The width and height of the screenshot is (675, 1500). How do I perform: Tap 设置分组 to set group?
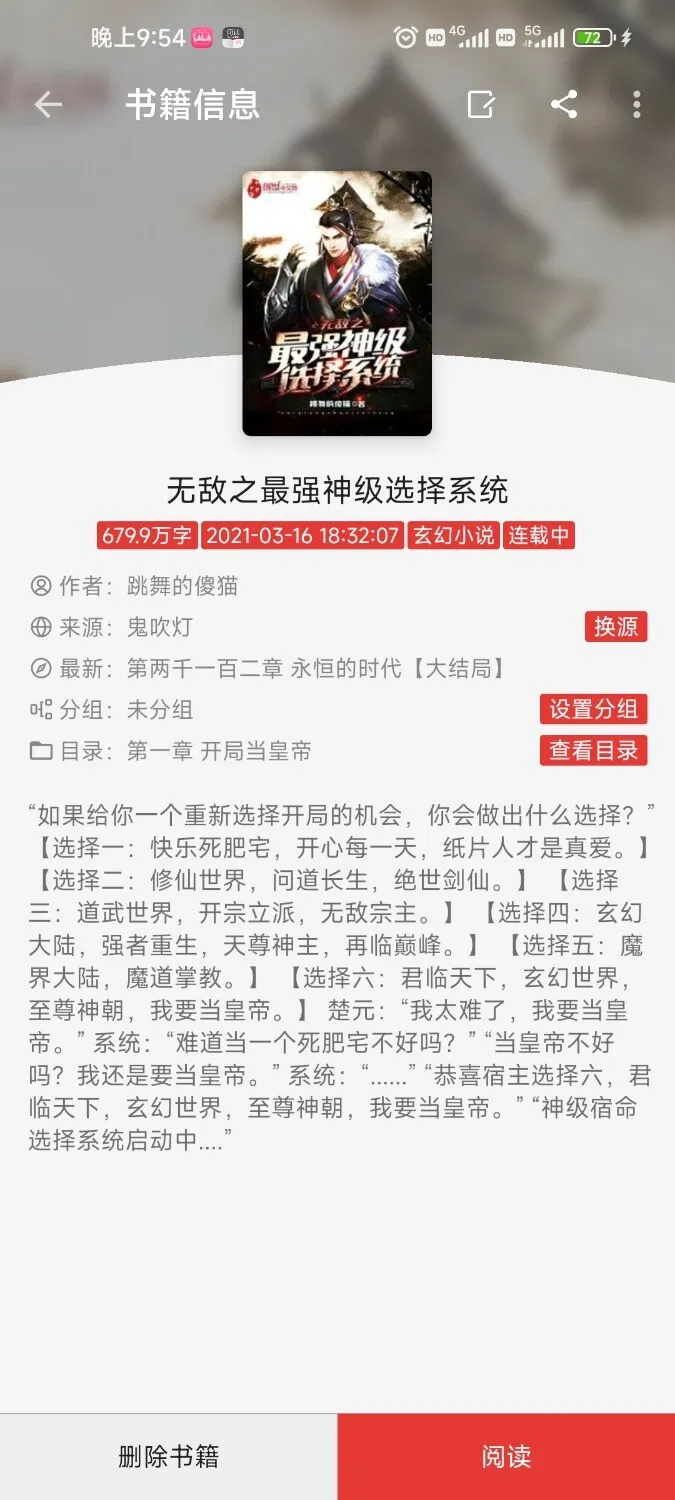(593, 710)
